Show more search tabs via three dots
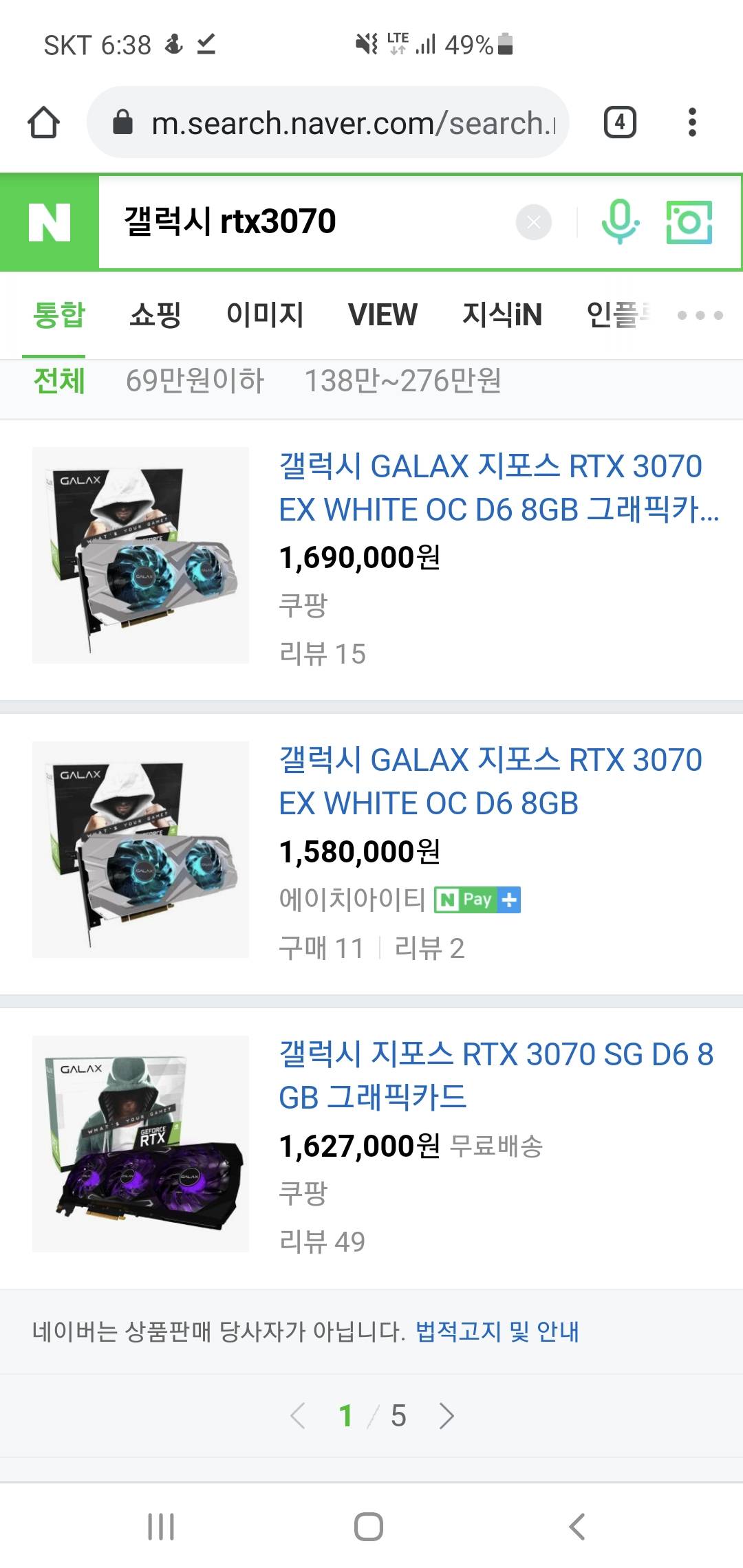 [700, 315]
